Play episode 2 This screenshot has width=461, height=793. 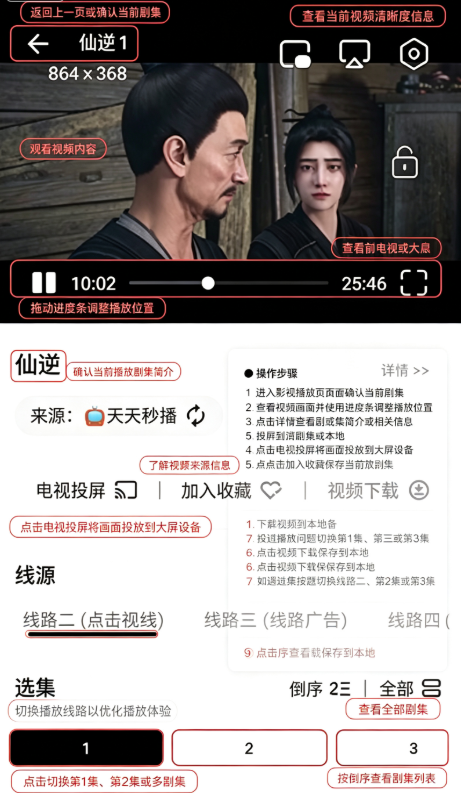pyautogui.click(x=249, y=747)
